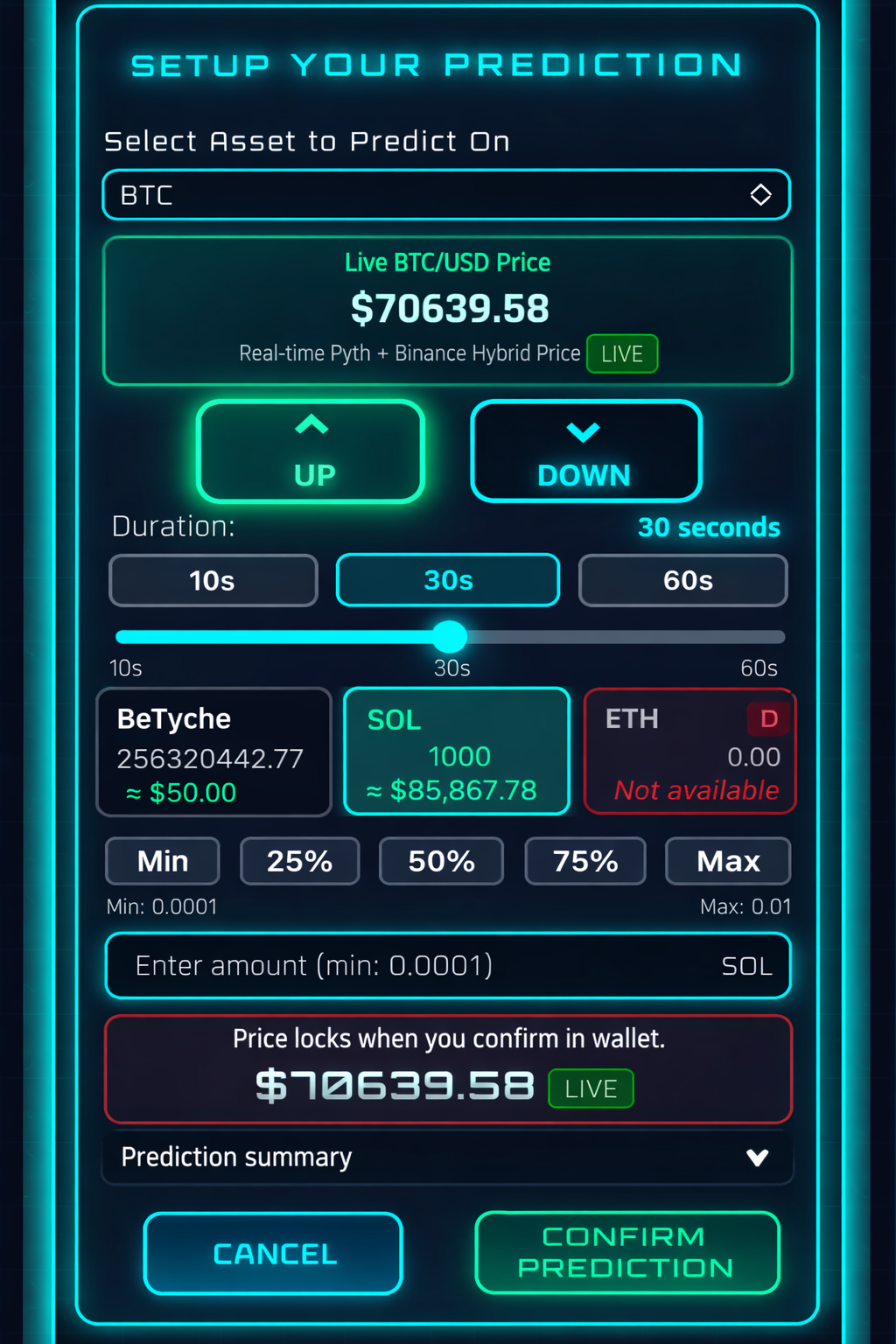Viewport: 896px width, 1344px height.
Task: Click the CANCEL button
Action: (272, 1253)
